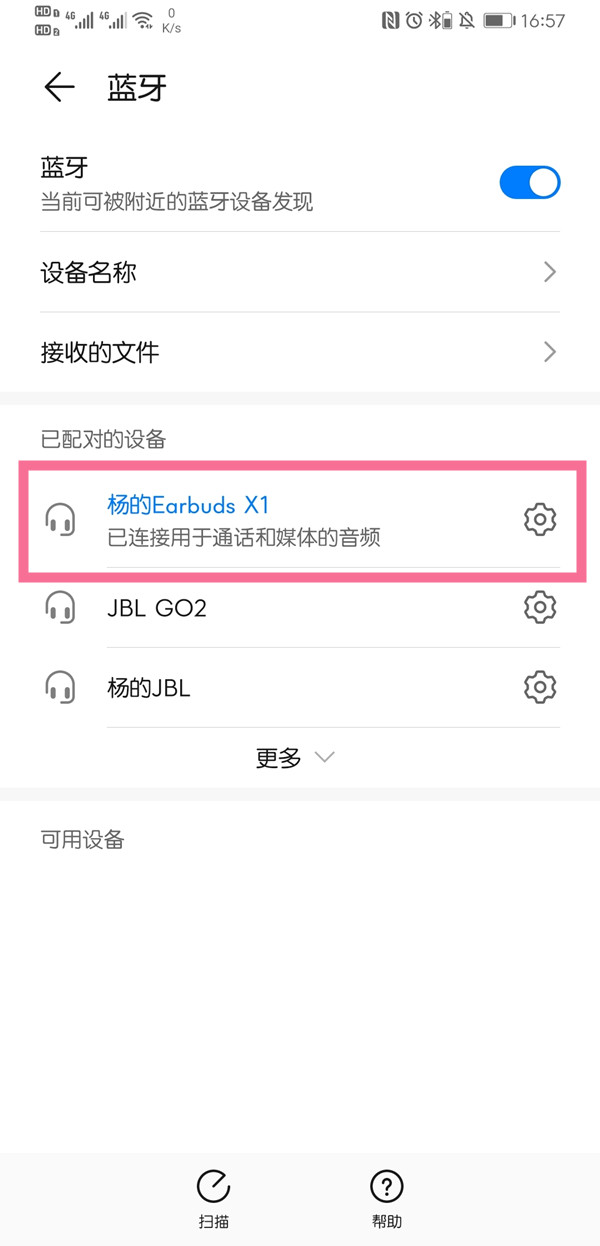Open settings gear for 杨的Earbuds X1
Screen dimensions: 600x1246
540,519
